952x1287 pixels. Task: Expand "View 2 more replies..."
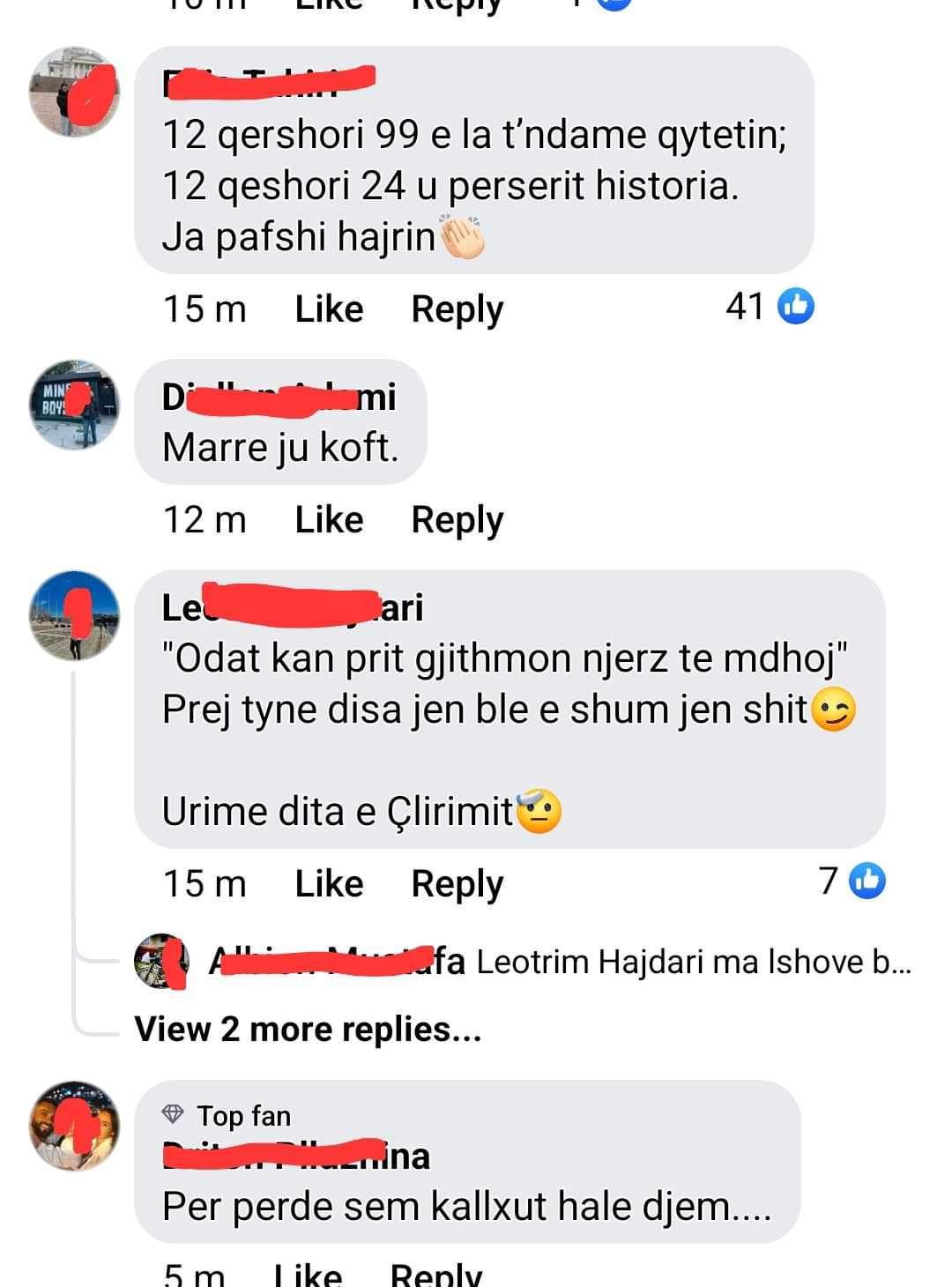pos(308,1029)
